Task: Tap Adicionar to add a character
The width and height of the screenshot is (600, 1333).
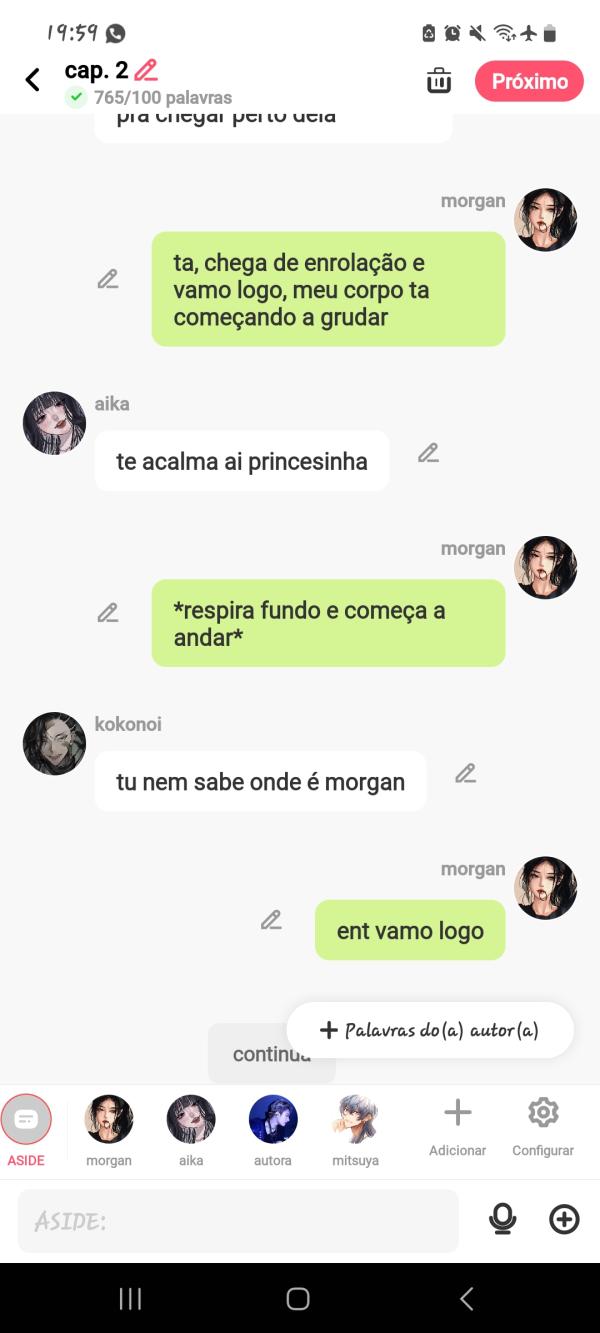Action: click(x=457, y=1125)
